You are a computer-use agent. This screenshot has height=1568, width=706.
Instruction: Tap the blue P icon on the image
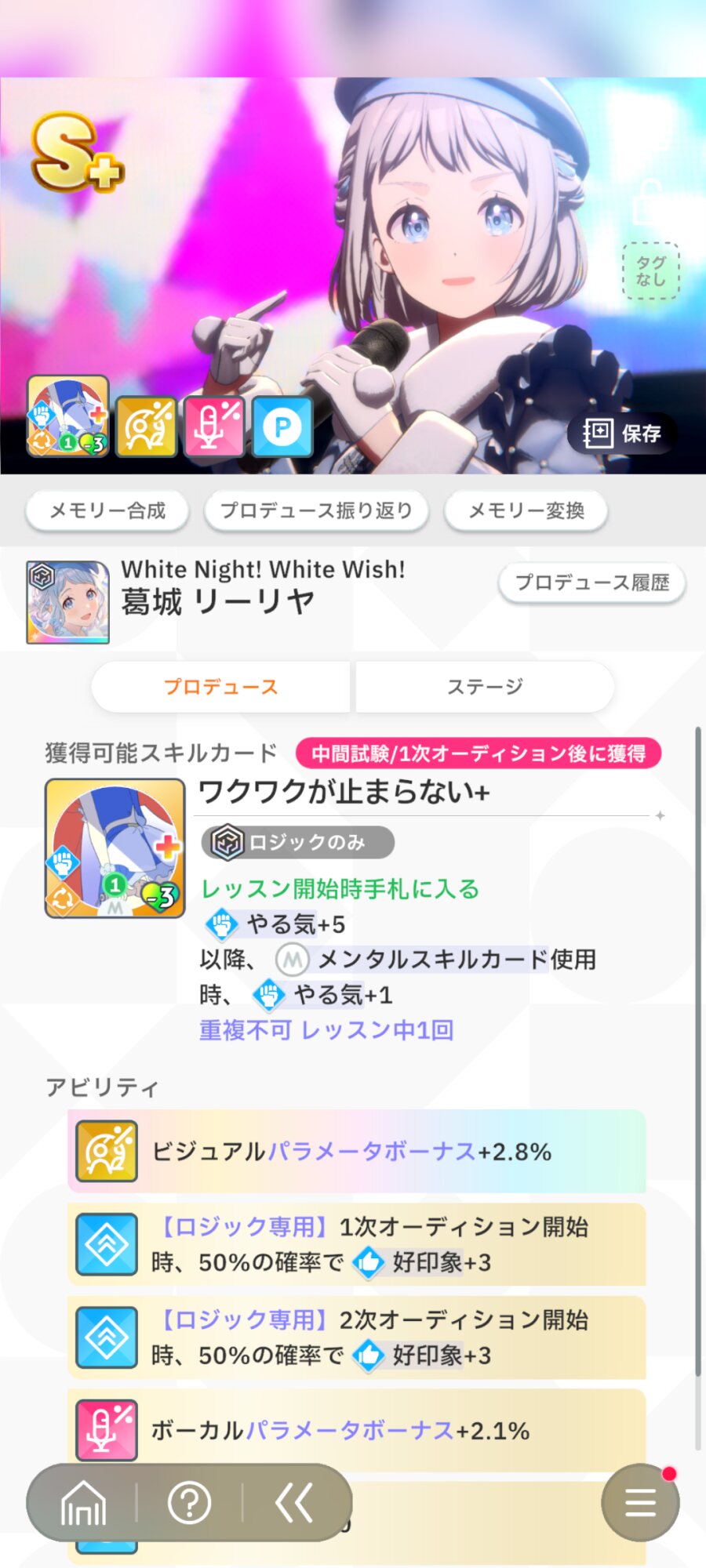point(282,426)
